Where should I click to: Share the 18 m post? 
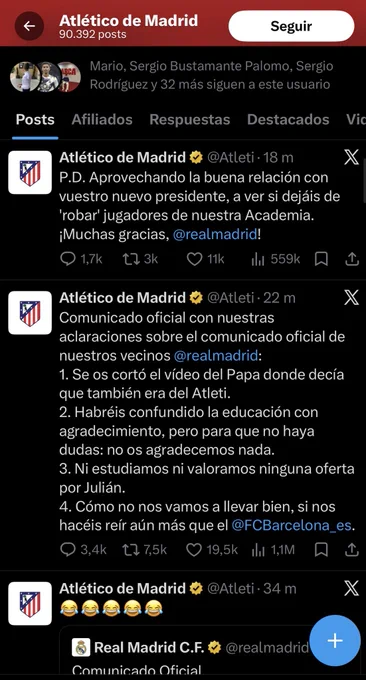[352, 259]
